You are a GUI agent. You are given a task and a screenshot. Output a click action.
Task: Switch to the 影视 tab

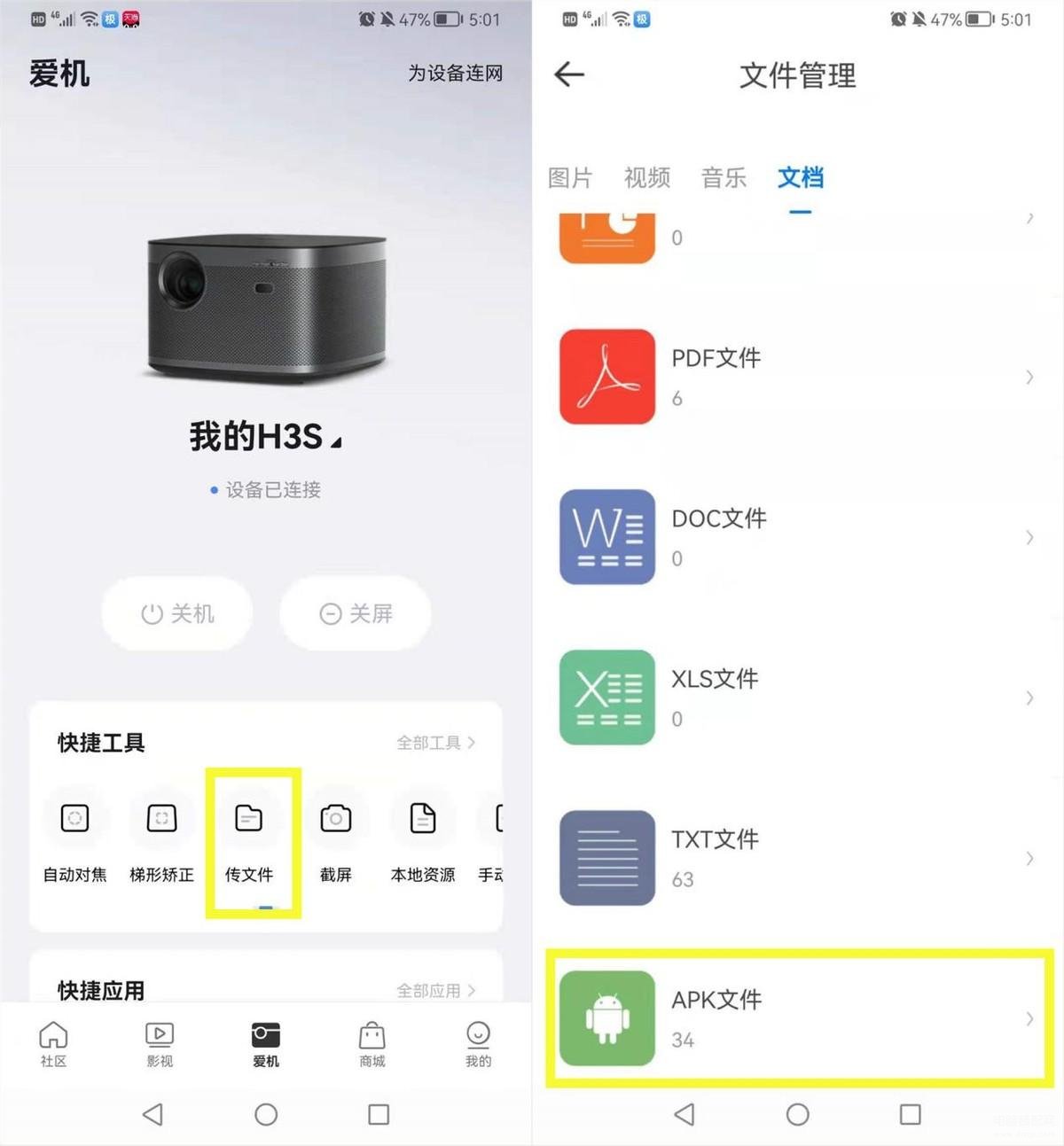pyautogui.click(x=160, y=1044)
